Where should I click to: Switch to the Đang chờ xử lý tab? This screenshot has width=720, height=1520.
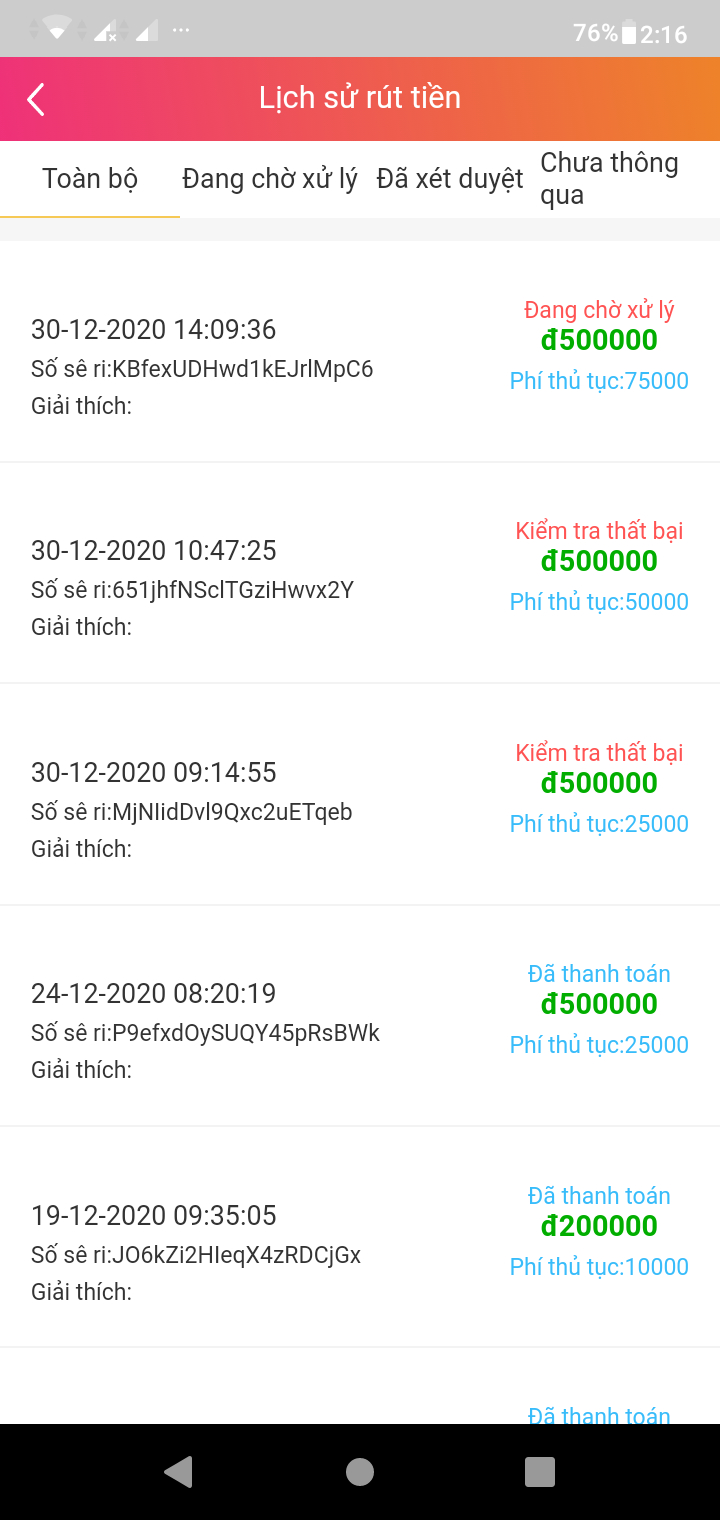269,179
